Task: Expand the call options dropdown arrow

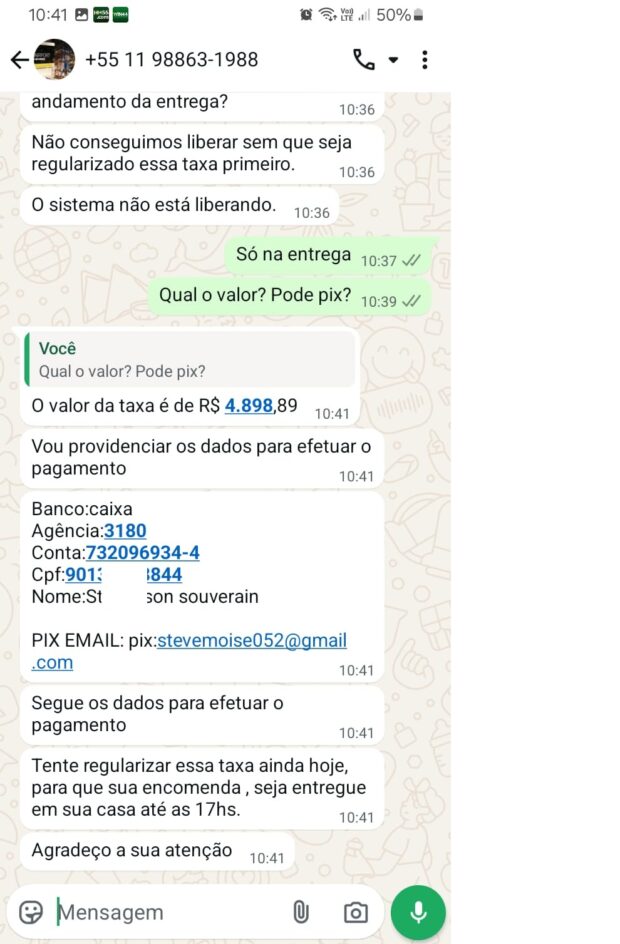Action: click(x=393, y=60)
